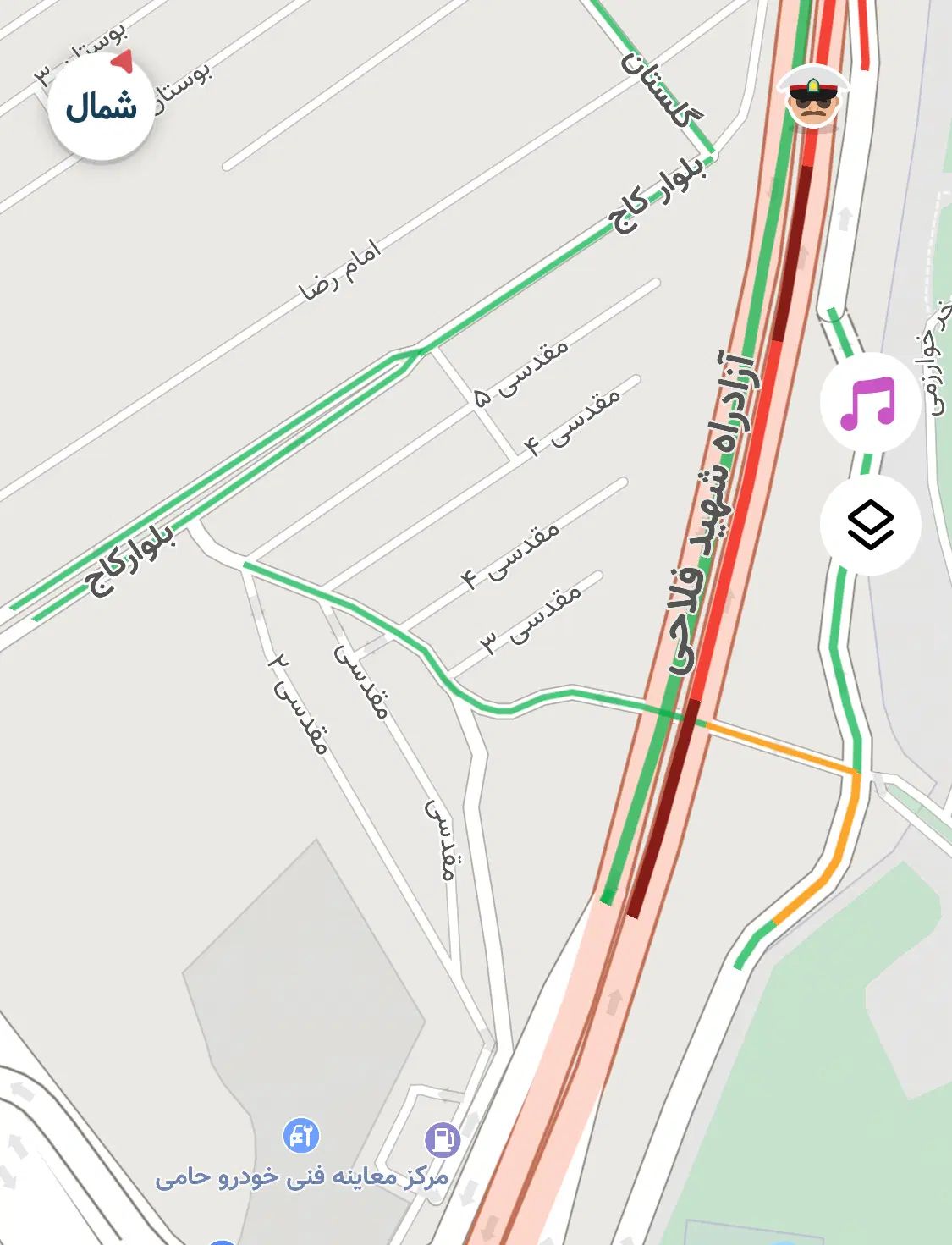
Task: Tap the police report marker on the highway
Action: pos(813,97)
